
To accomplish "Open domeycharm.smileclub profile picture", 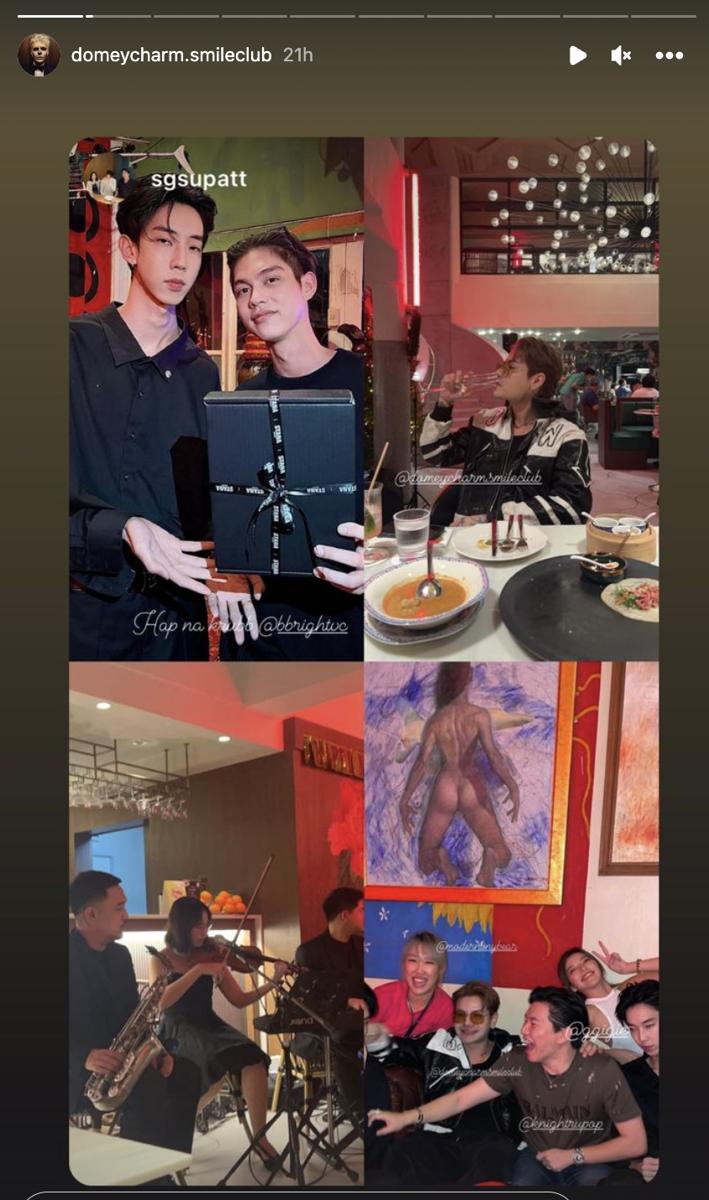I will pos(39,55).
